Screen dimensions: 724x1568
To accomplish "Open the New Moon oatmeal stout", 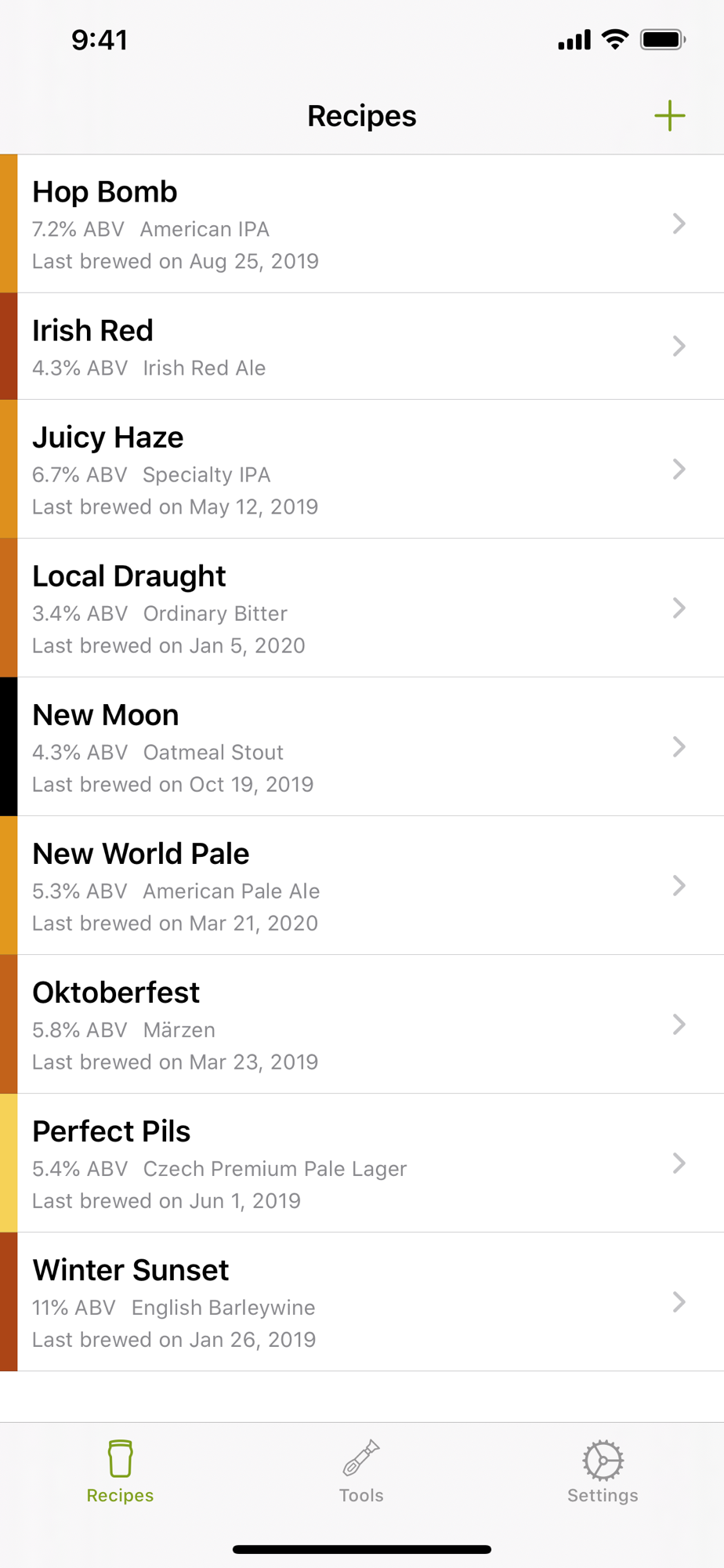I will pos(362,747).
